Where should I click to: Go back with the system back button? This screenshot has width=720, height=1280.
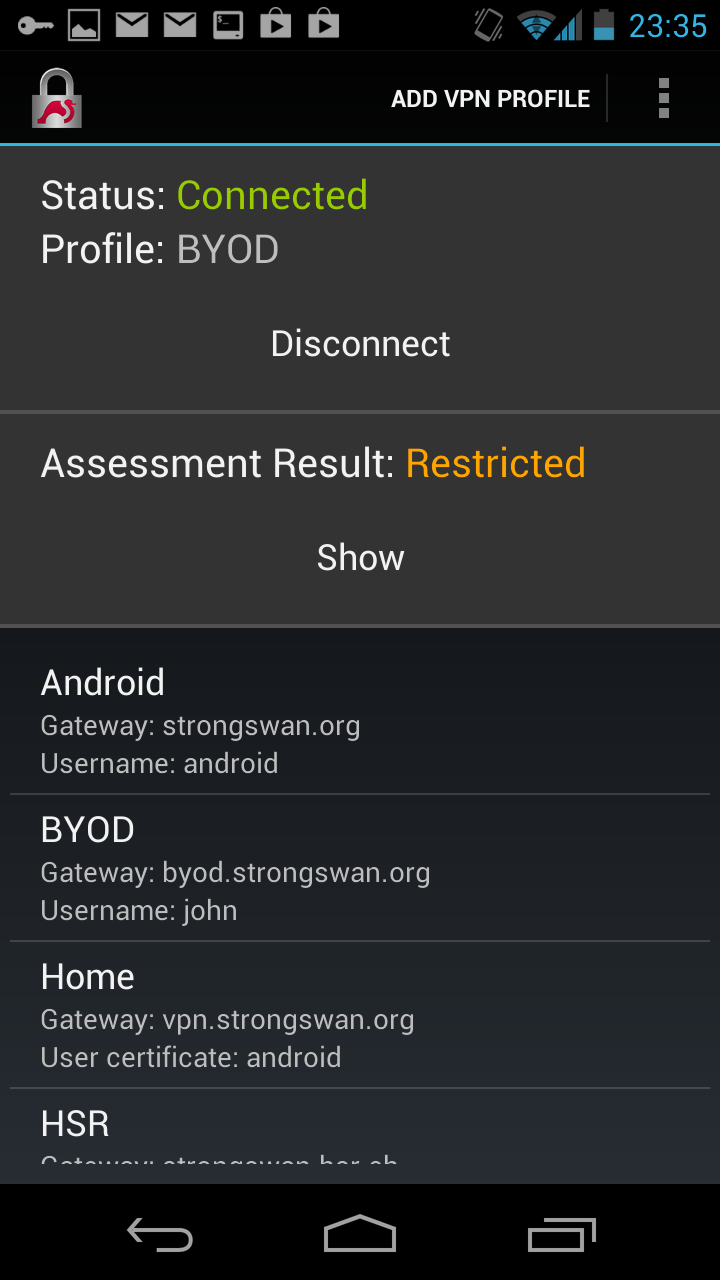(x=160, y=1234)
